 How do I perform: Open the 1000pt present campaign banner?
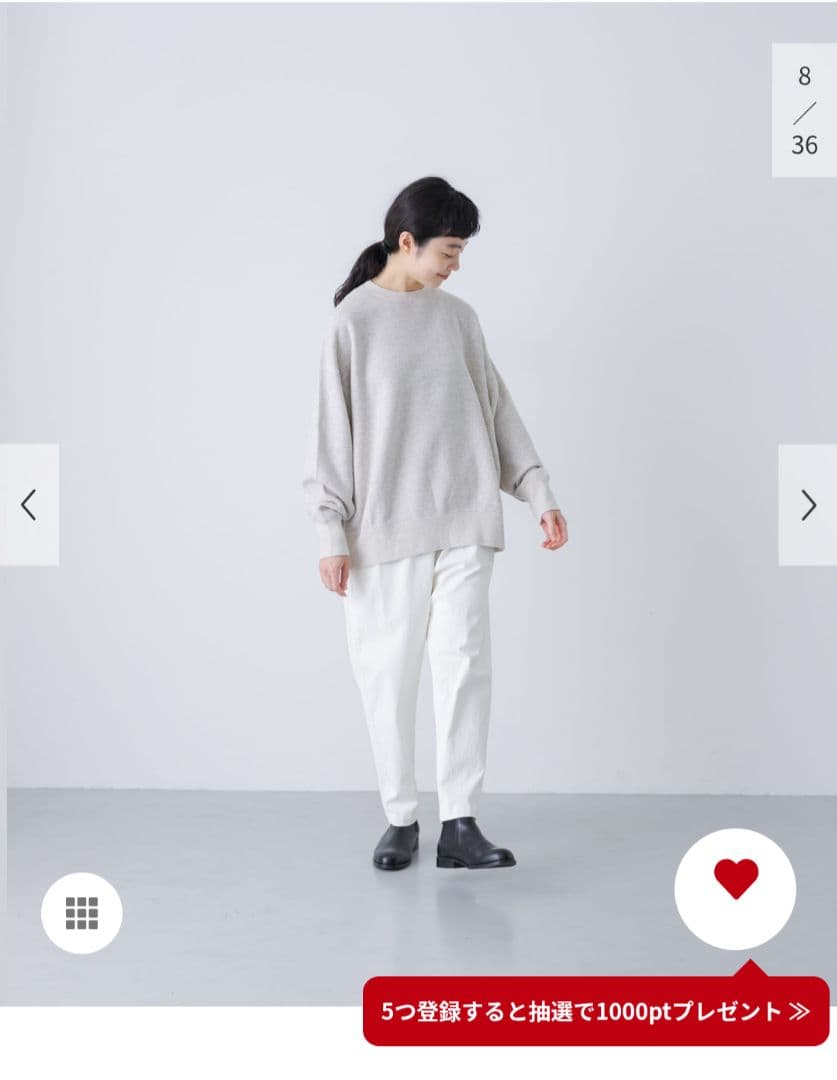click(x=595, y=1011)
